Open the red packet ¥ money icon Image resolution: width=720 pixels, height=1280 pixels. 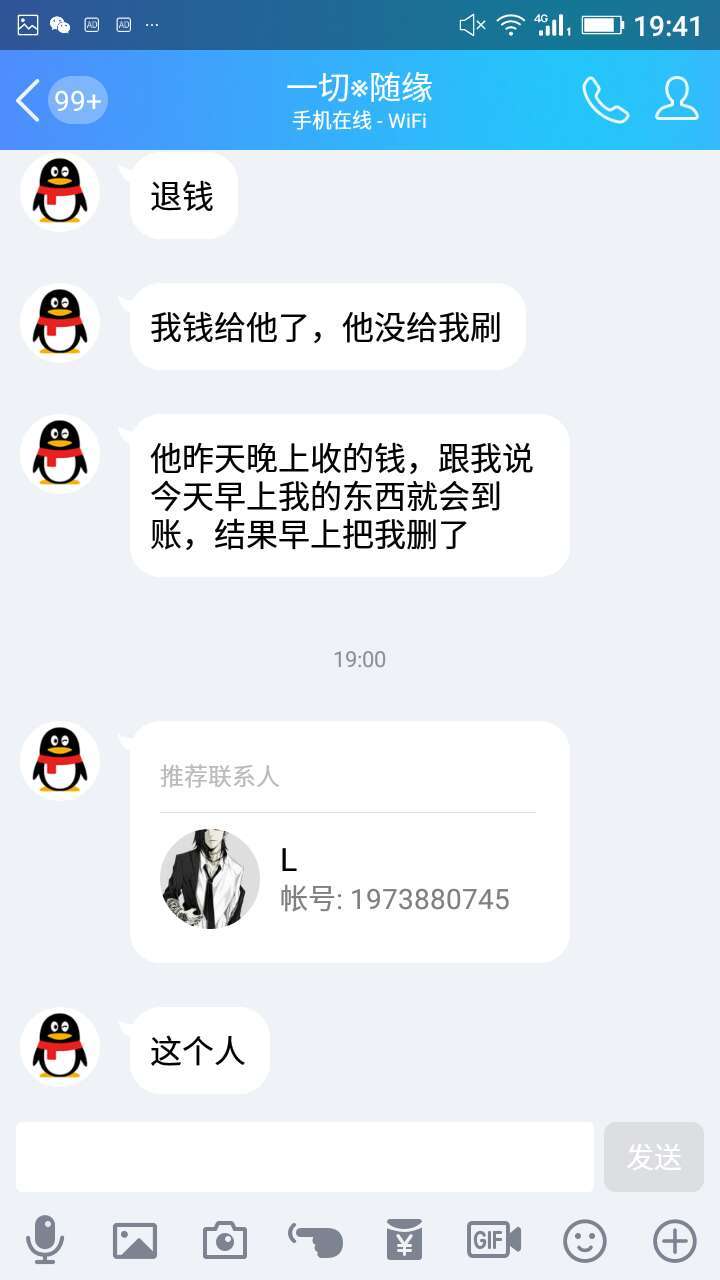(402, 1238)
